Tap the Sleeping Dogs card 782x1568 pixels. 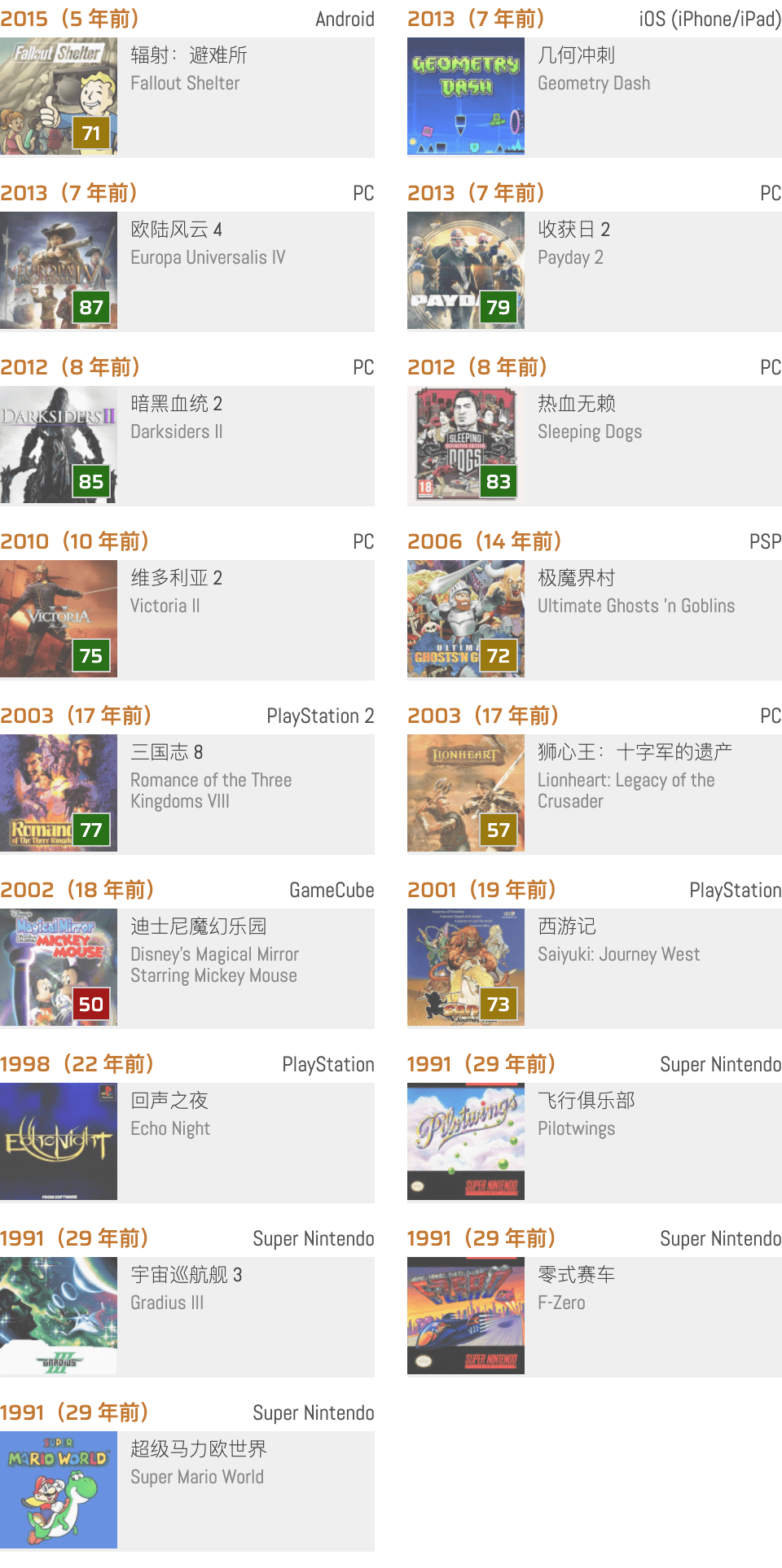coord(595,445)
